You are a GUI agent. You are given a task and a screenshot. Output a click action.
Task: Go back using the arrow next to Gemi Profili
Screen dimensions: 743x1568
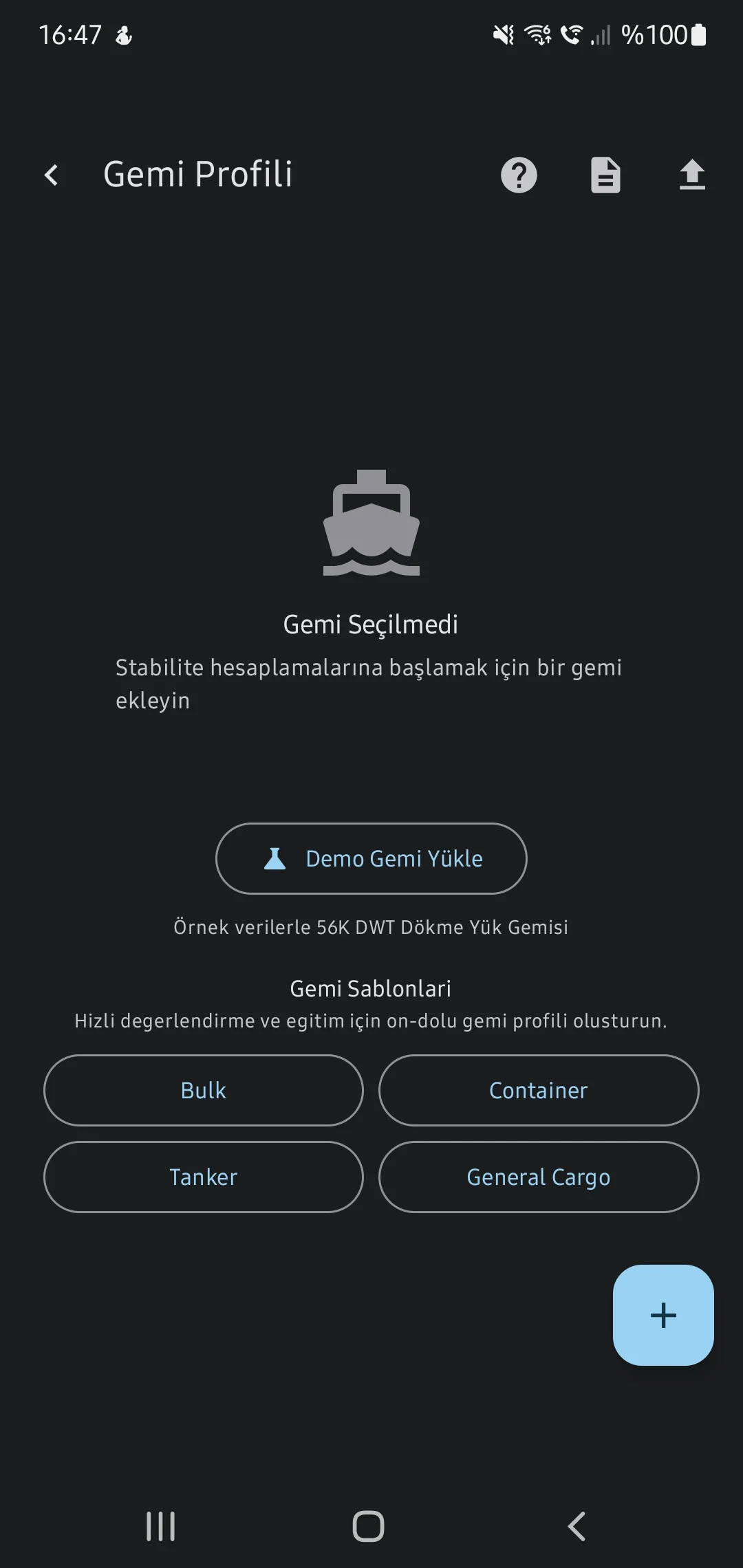tap(52, 175)
